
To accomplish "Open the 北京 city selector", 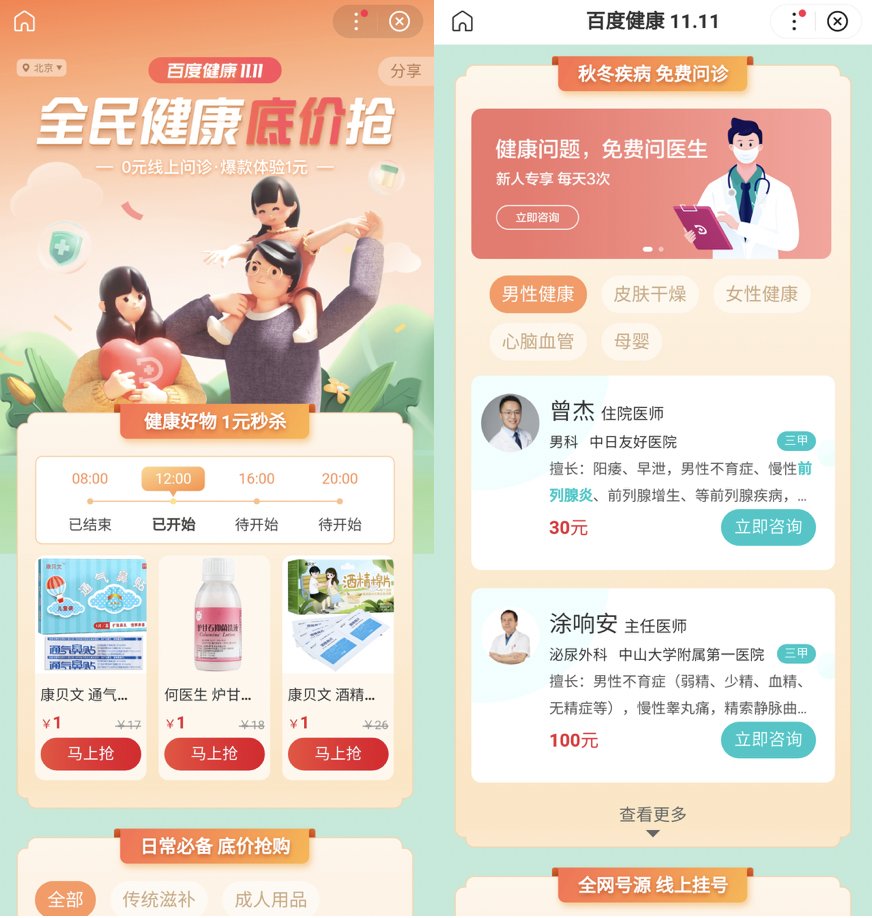I will click(x=41, y=68).
